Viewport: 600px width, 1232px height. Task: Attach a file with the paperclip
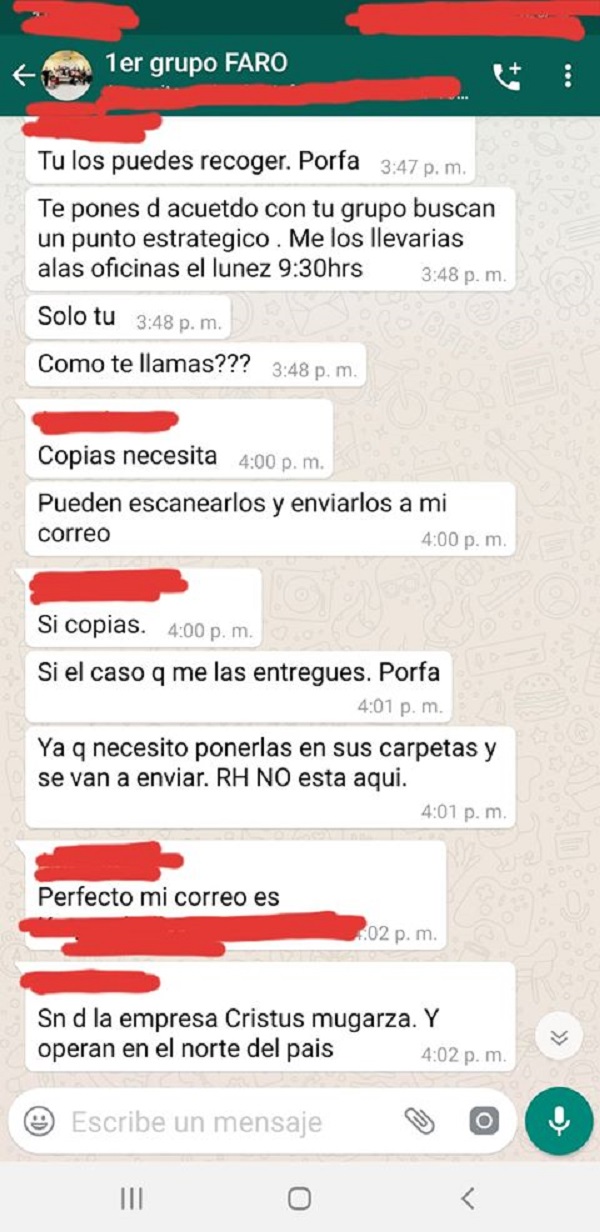(x=420, y=1121)
